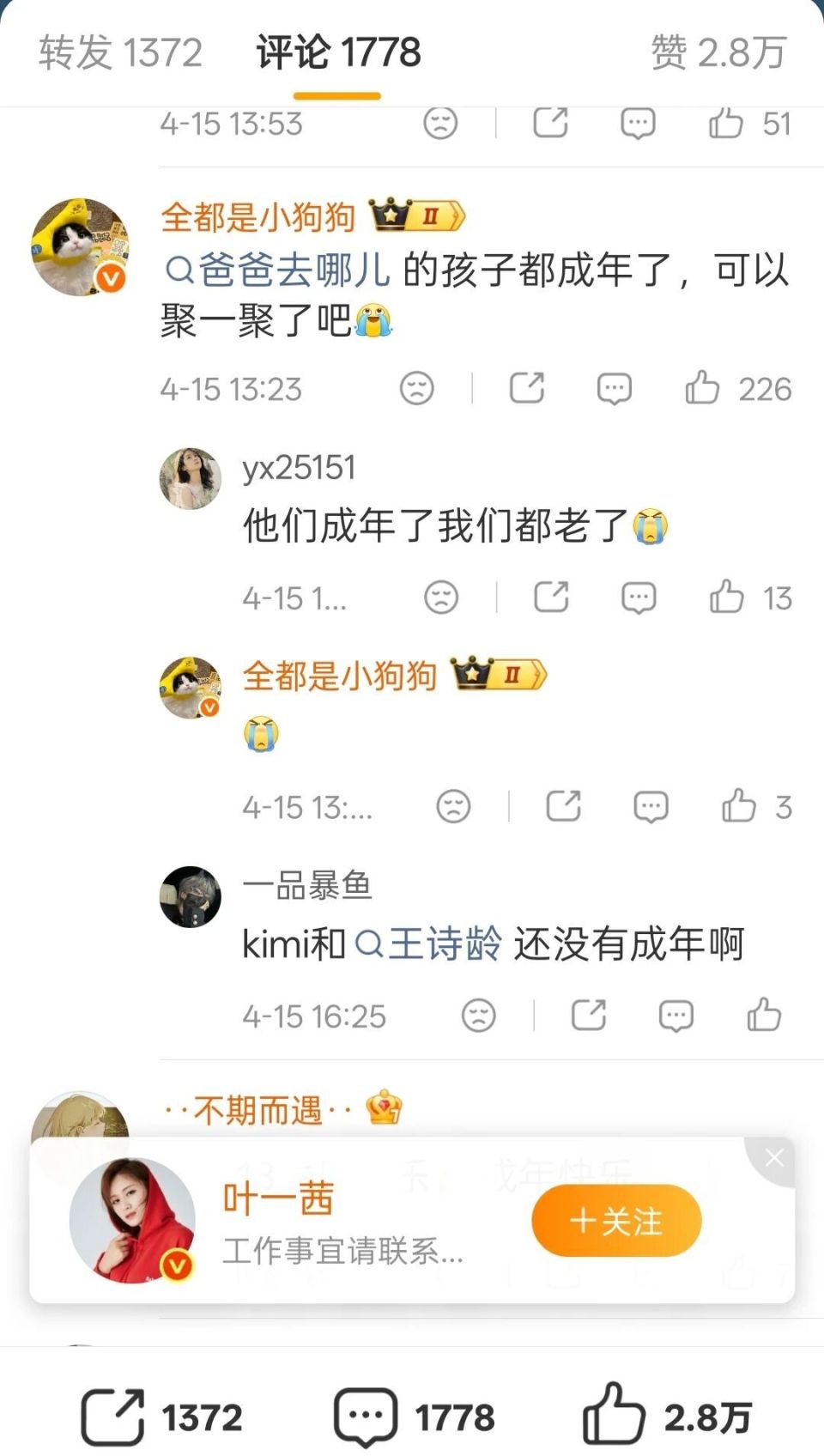Screen dimensions: 824x1456
Task: Click the frown dislike icon under 一品暴鱼's comment
Action: click(477, 1014)
